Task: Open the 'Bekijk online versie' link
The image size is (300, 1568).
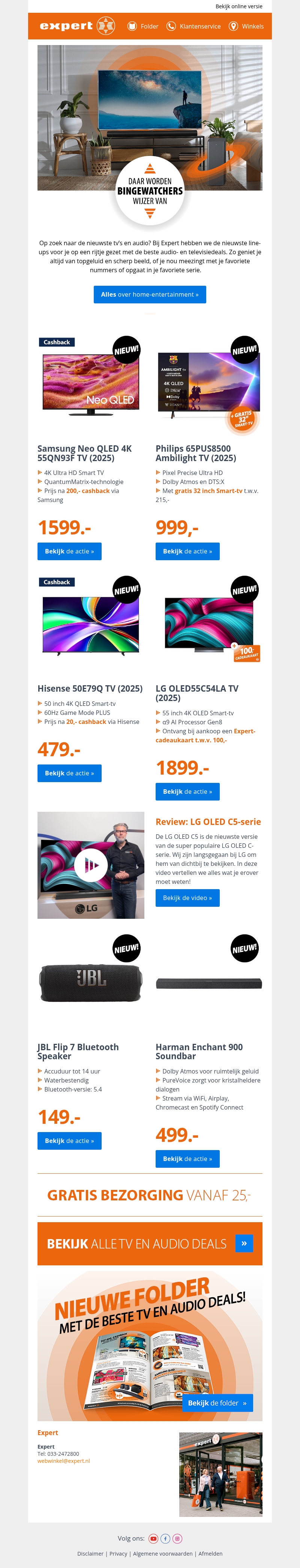Action: (238, 6)
